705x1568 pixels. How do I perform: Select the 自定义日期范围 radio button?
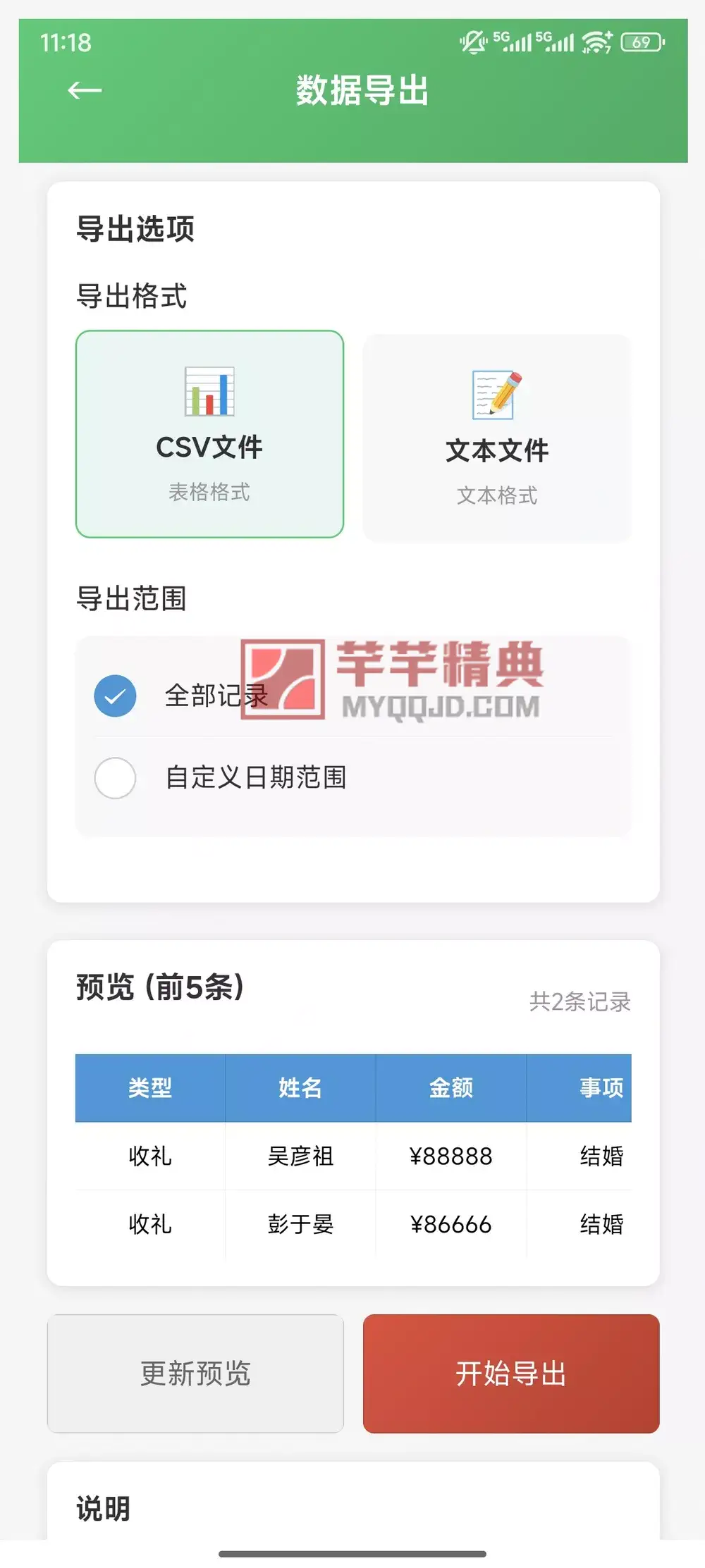116,778
